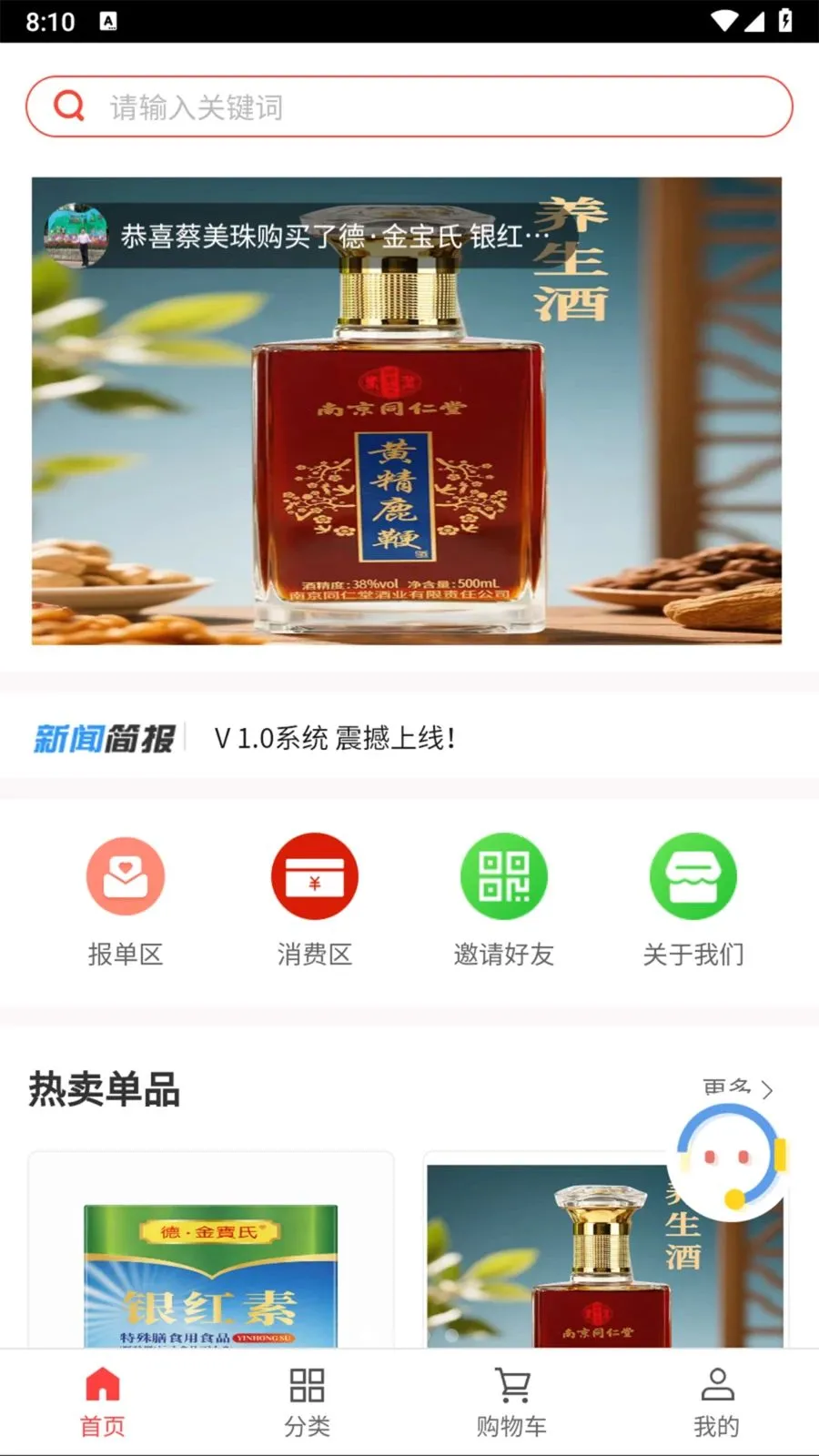Tap the 消费区 consumption zone icon
This screenshot has height=1456, width=819.
pyautogui.click(x=315, y=875)
